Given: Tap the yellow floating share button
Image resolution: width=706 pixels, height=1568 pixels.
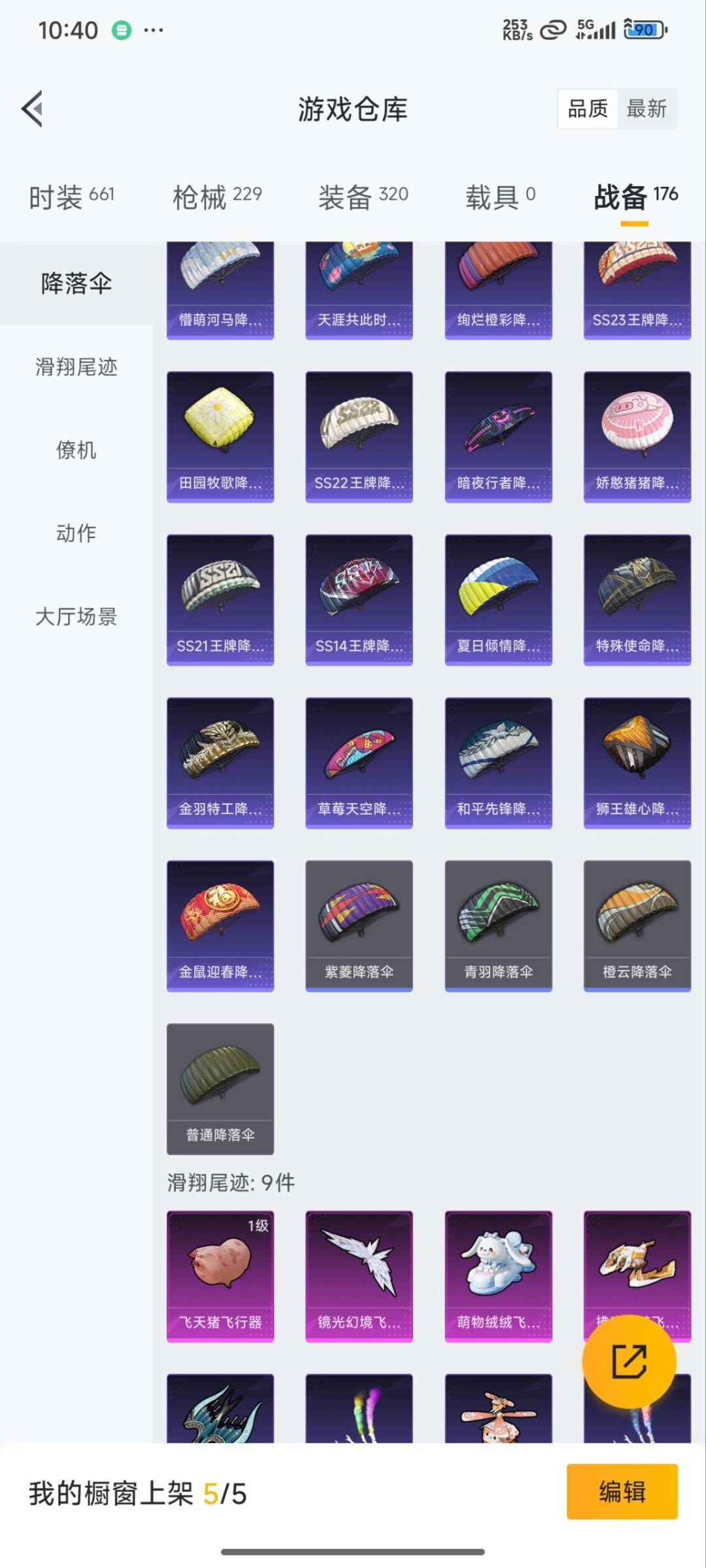Looking at the screenshot, I should click(629, 1362).
